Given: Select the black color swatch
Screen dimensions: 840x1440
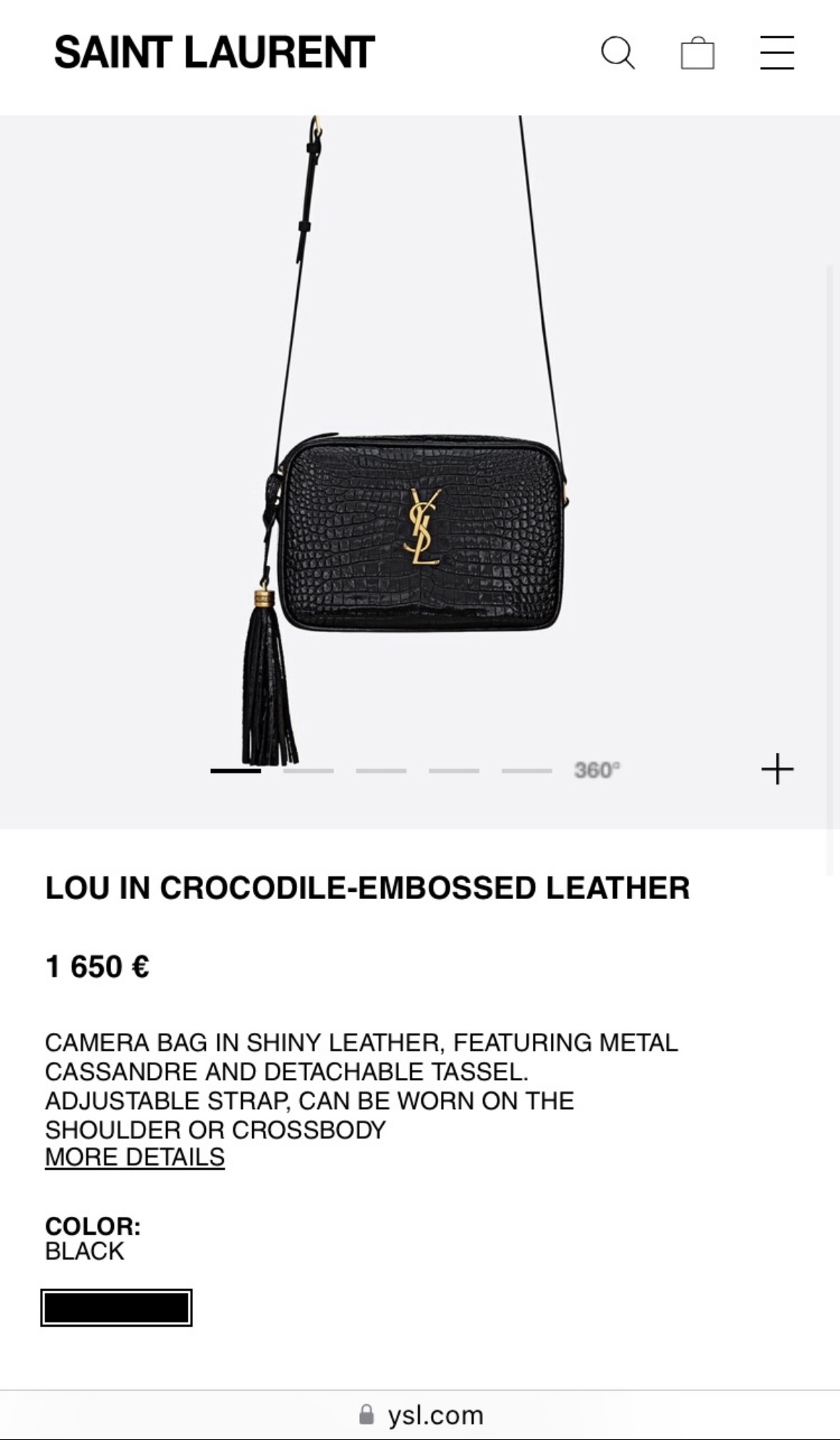Looking at the screenshot, I should [116, 1307].
